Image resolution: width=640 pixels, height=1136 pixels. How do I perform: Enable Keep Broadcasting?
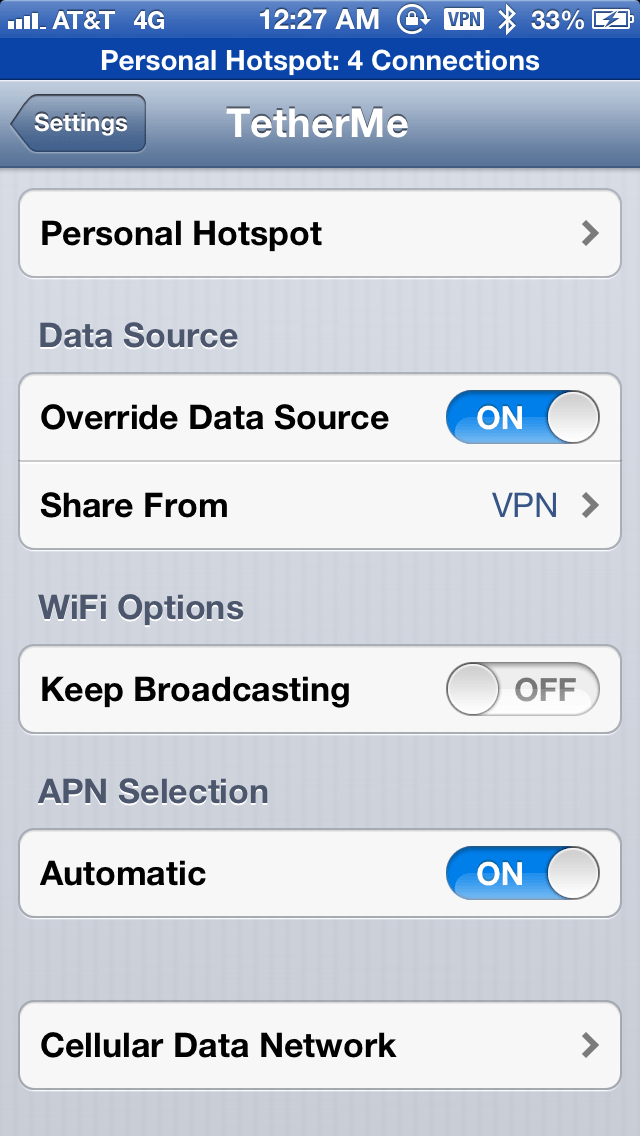(x=522, y=690)
